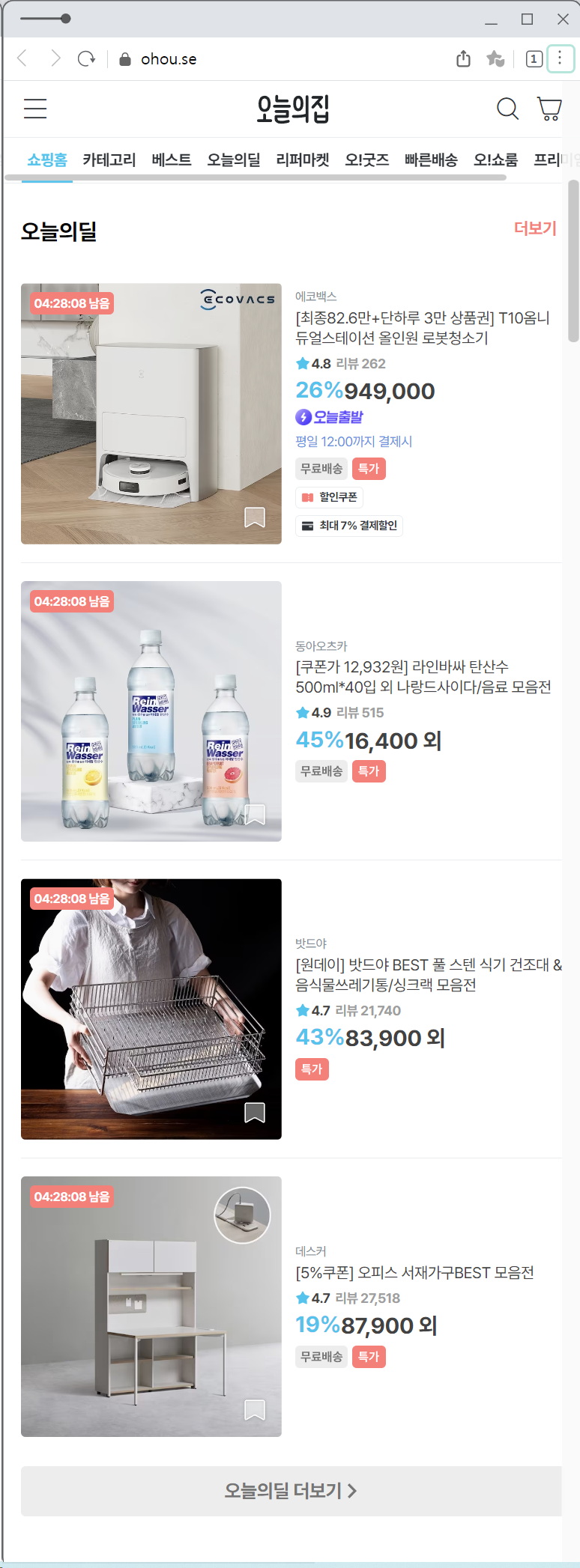Tap the 오늘의딜 더보기 button

tap(291, 1490)
